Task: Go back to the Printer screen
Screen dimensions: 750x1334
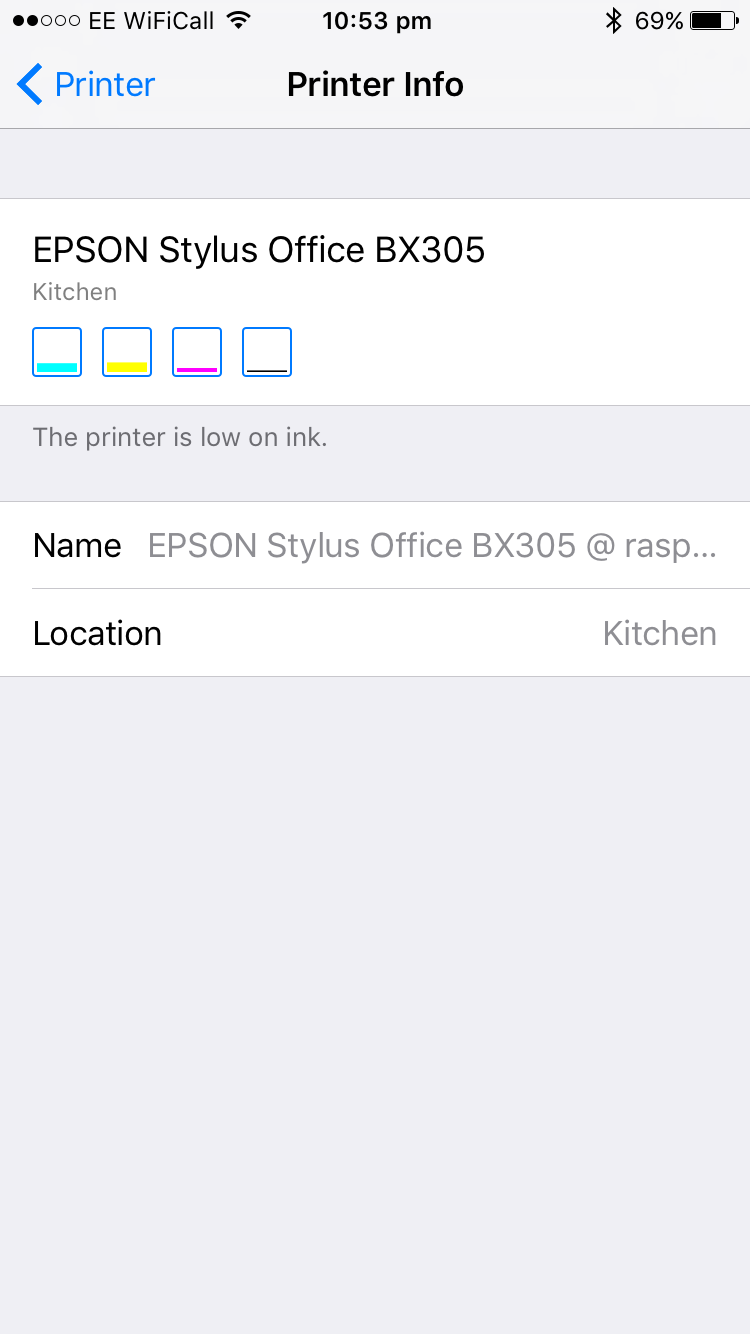Action: pyautogui.click(x=86, y=85)
